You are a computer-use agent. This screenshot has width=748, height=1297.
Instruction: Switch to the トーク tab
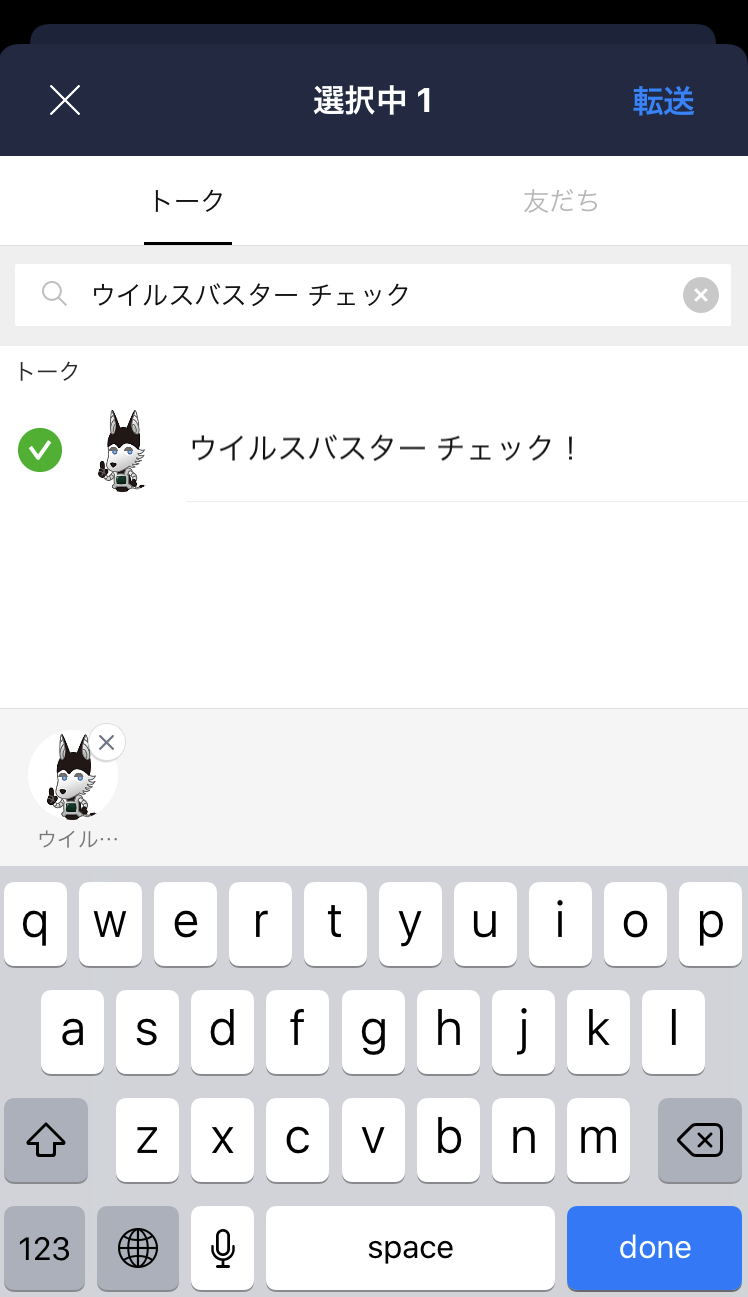tap(187, 201)
